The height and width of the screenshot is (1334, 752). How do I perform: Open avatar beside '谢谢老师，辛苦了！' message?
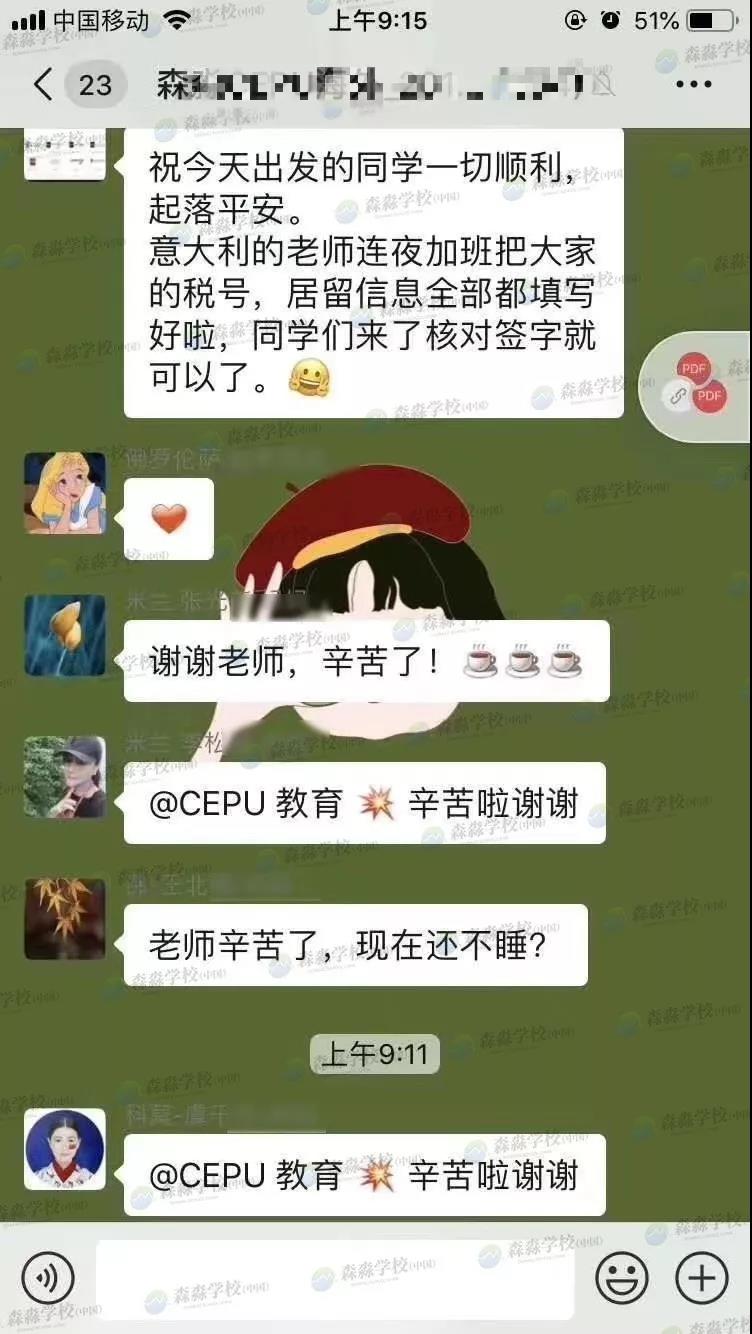[x=65, y=635]
